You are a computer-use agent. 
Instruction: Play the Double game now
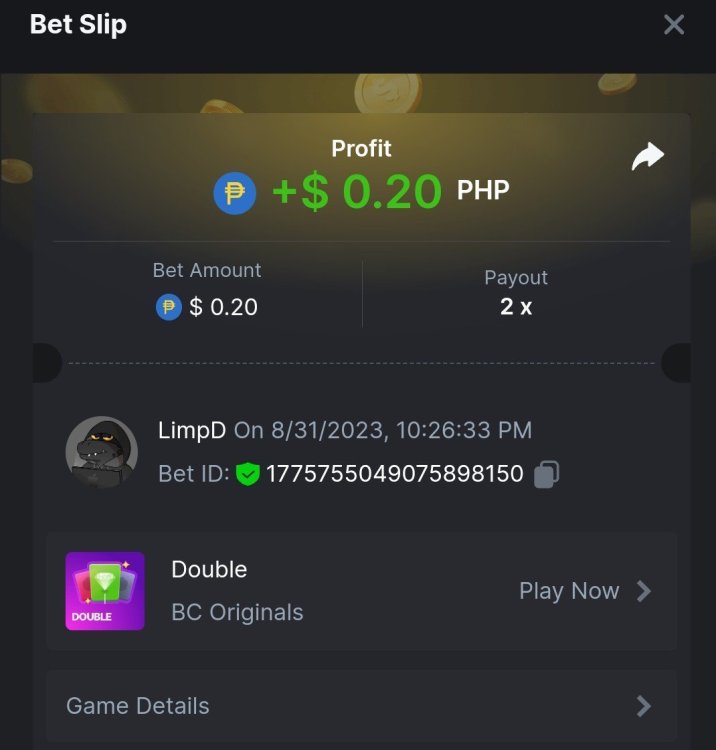[584, 591]
